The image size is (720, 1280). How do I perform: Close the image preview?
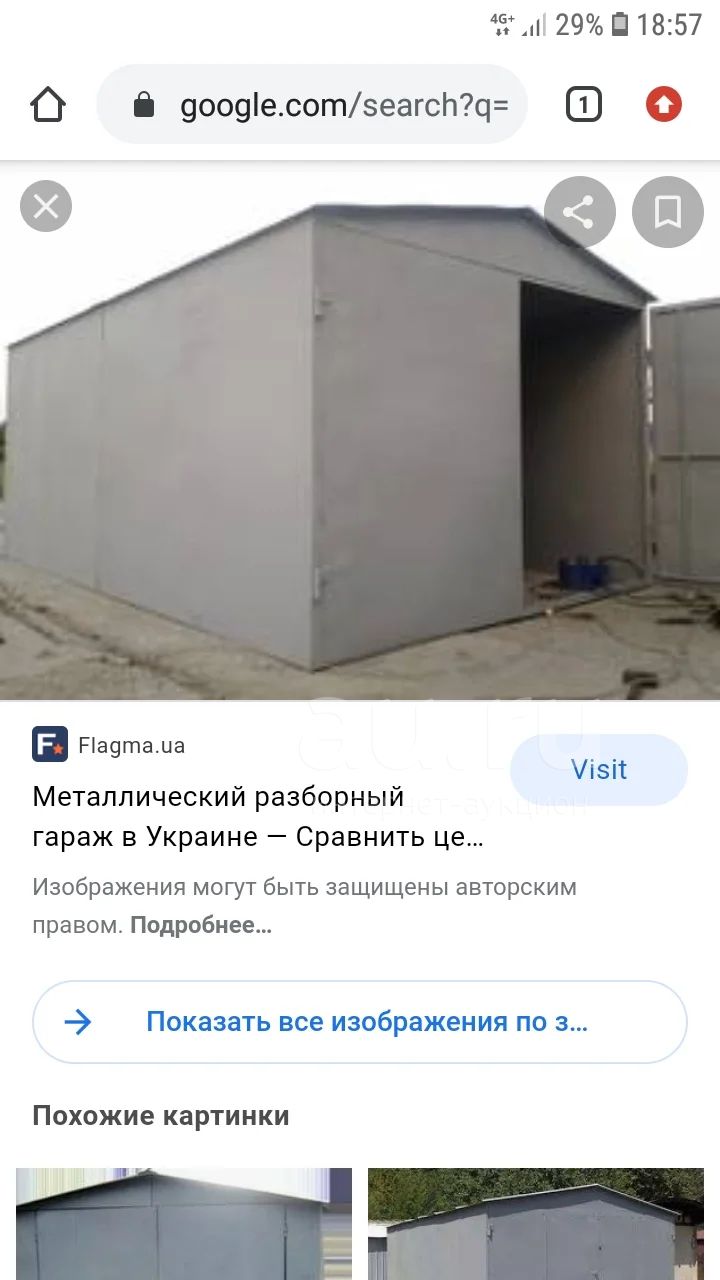tap(46, 207)
